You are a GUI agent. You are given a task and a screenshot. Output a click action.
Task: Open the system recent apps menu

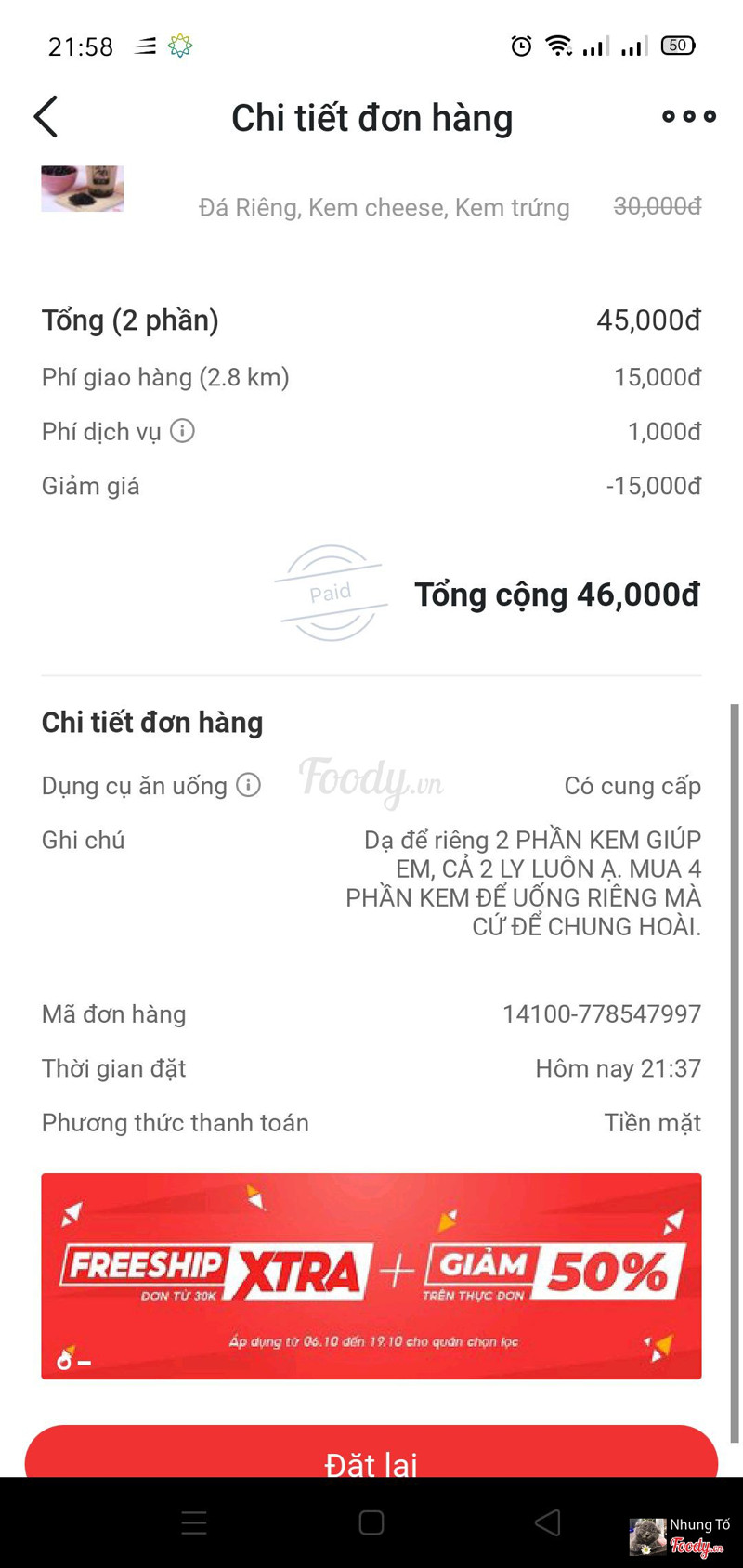pyautogui.click(x=194, y=1522)
